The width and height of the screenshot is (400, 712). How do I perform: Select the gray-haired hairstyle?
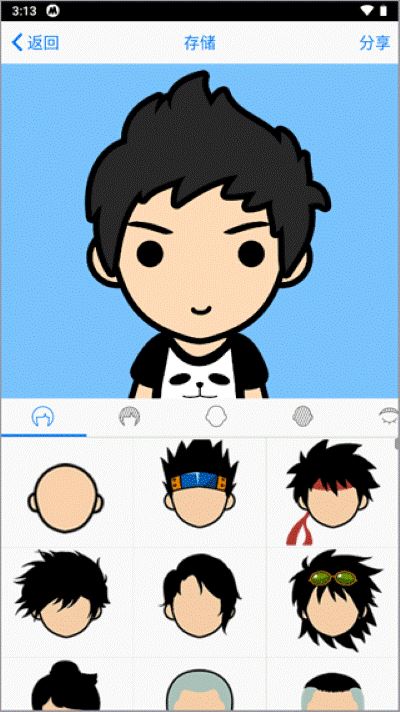200,689
